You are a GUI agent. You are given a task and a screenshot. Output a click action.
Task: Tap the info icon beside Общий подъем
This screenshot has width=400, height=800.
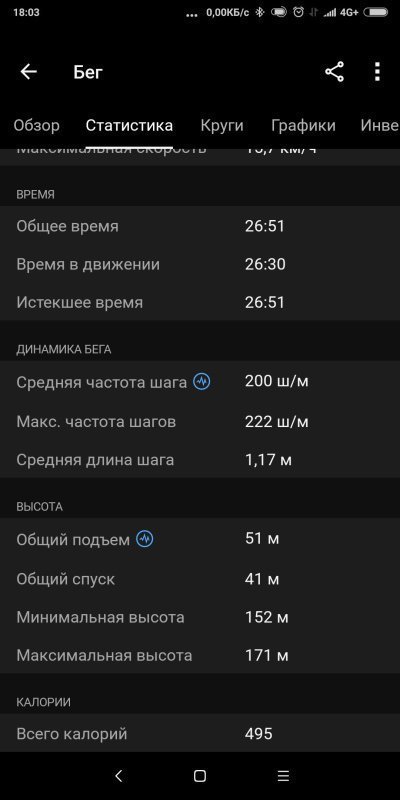point(144,539)
